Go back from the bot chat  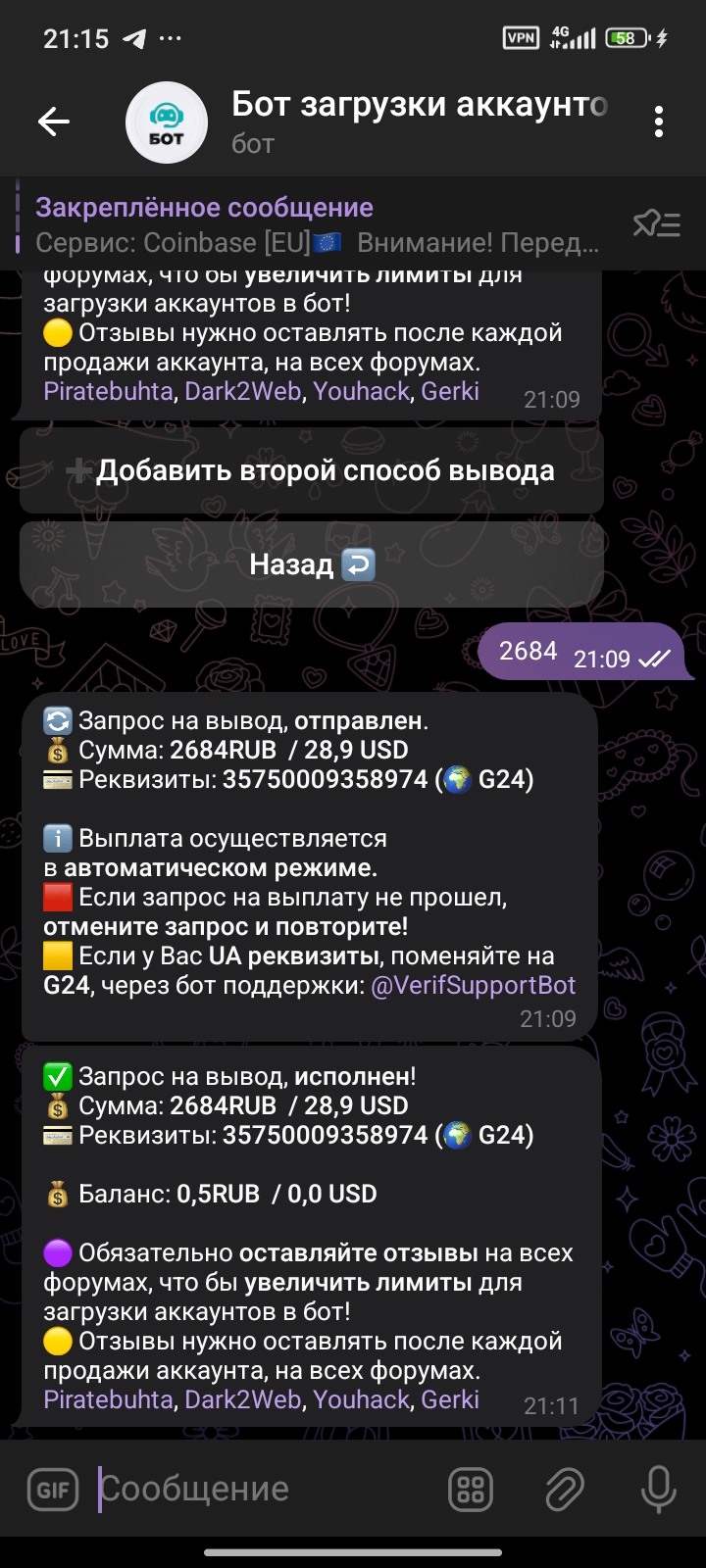[54, 122]
